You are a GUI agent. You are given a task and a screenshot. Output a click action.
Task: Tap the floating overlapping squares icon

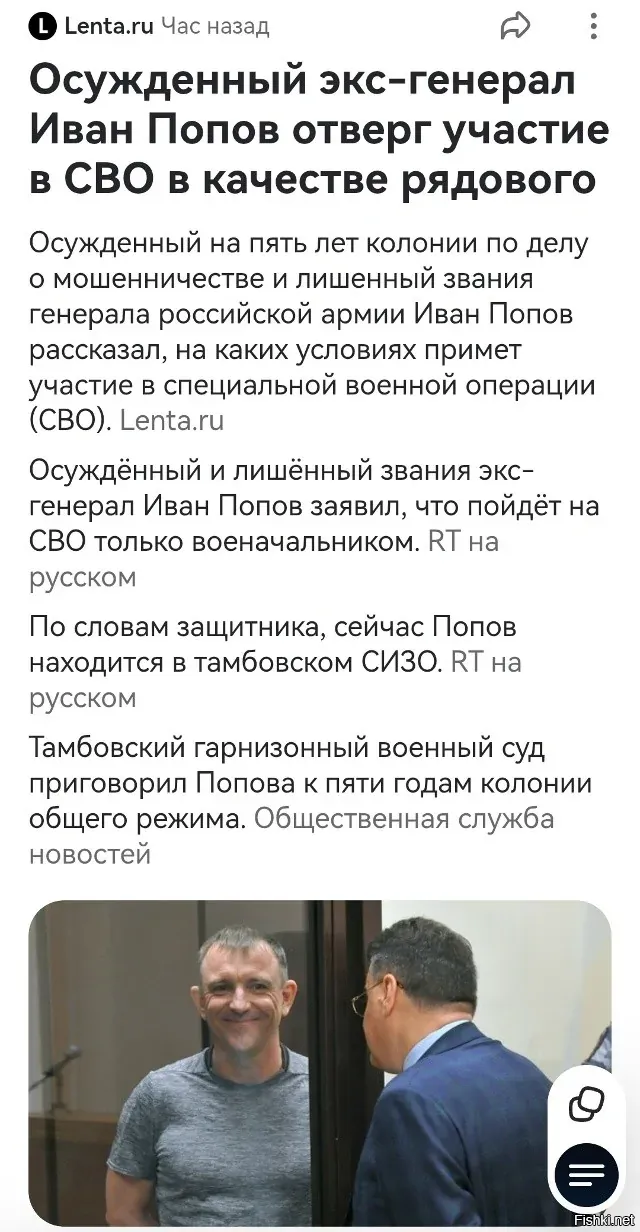586,1103
